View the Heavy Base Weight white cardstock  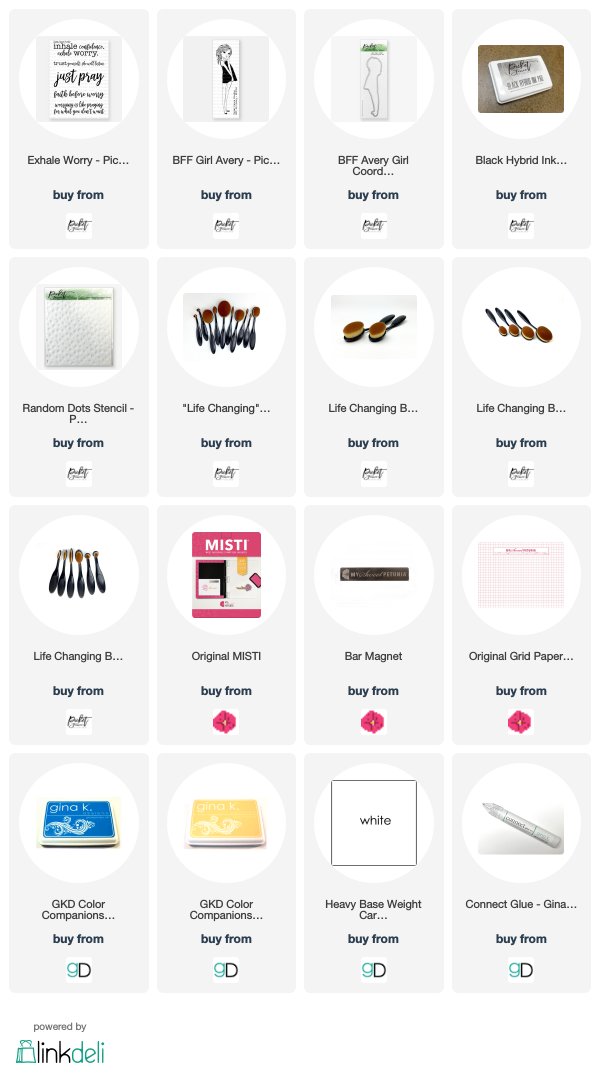pos(374,873)
